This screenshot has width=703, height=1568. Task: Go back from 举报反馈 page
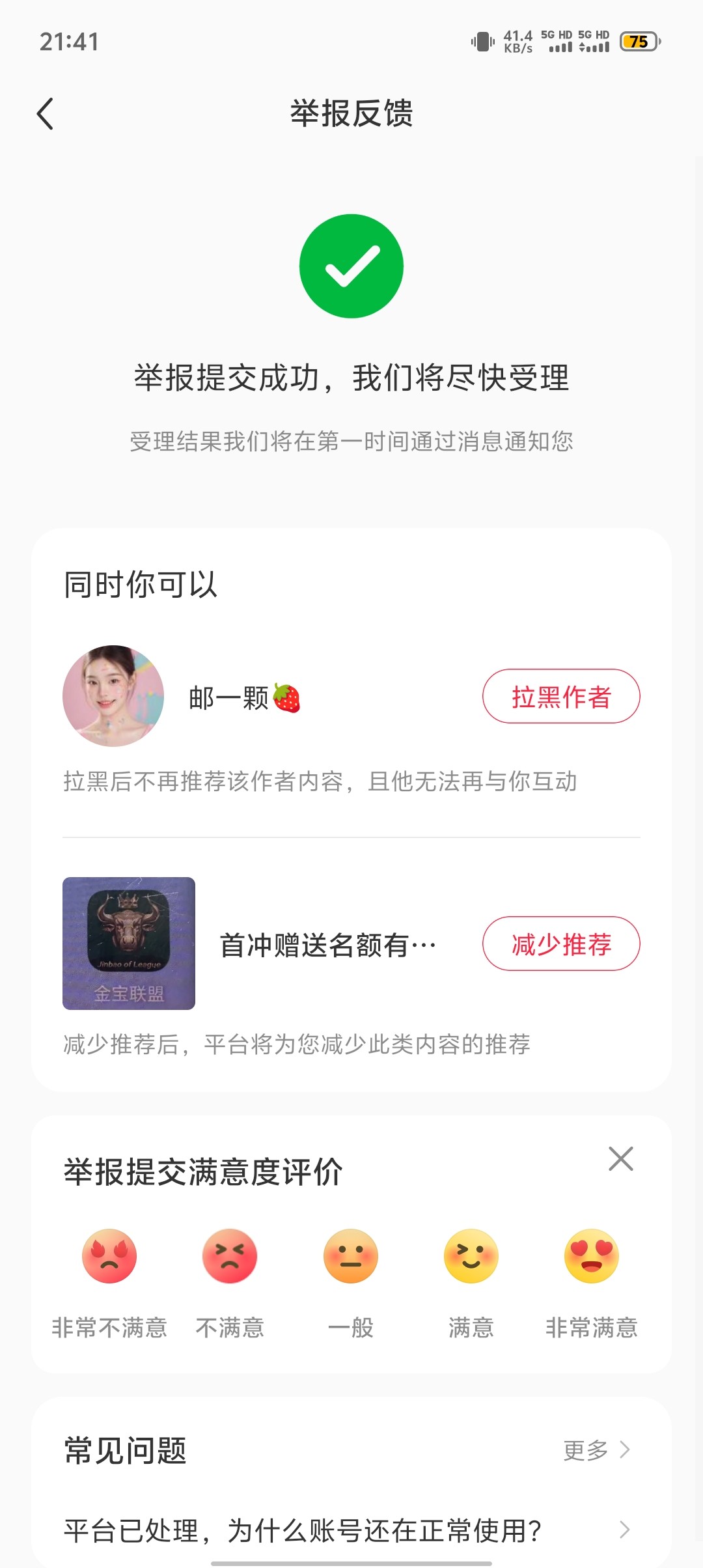(x=46, y=115)
